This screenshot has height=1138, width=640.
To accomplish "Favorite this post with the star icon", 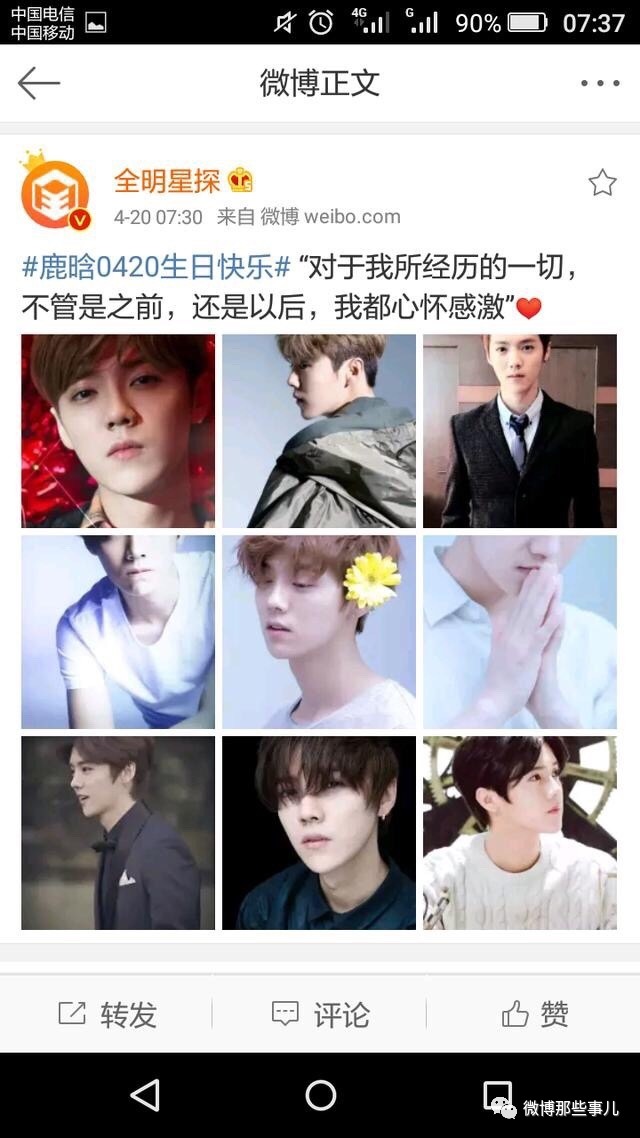I will click(x=602, y=183).
